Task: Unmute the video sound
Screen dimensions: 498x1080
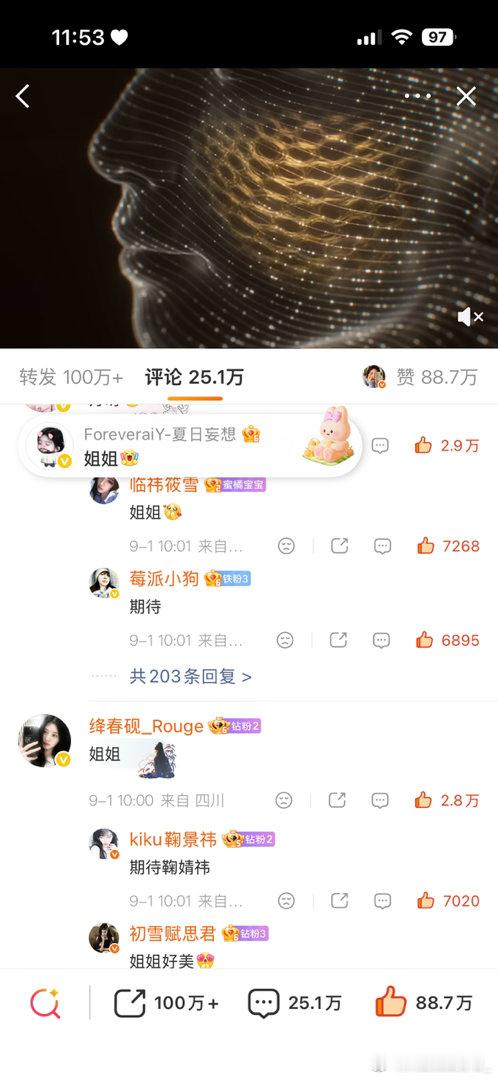Action: point(470,317)
